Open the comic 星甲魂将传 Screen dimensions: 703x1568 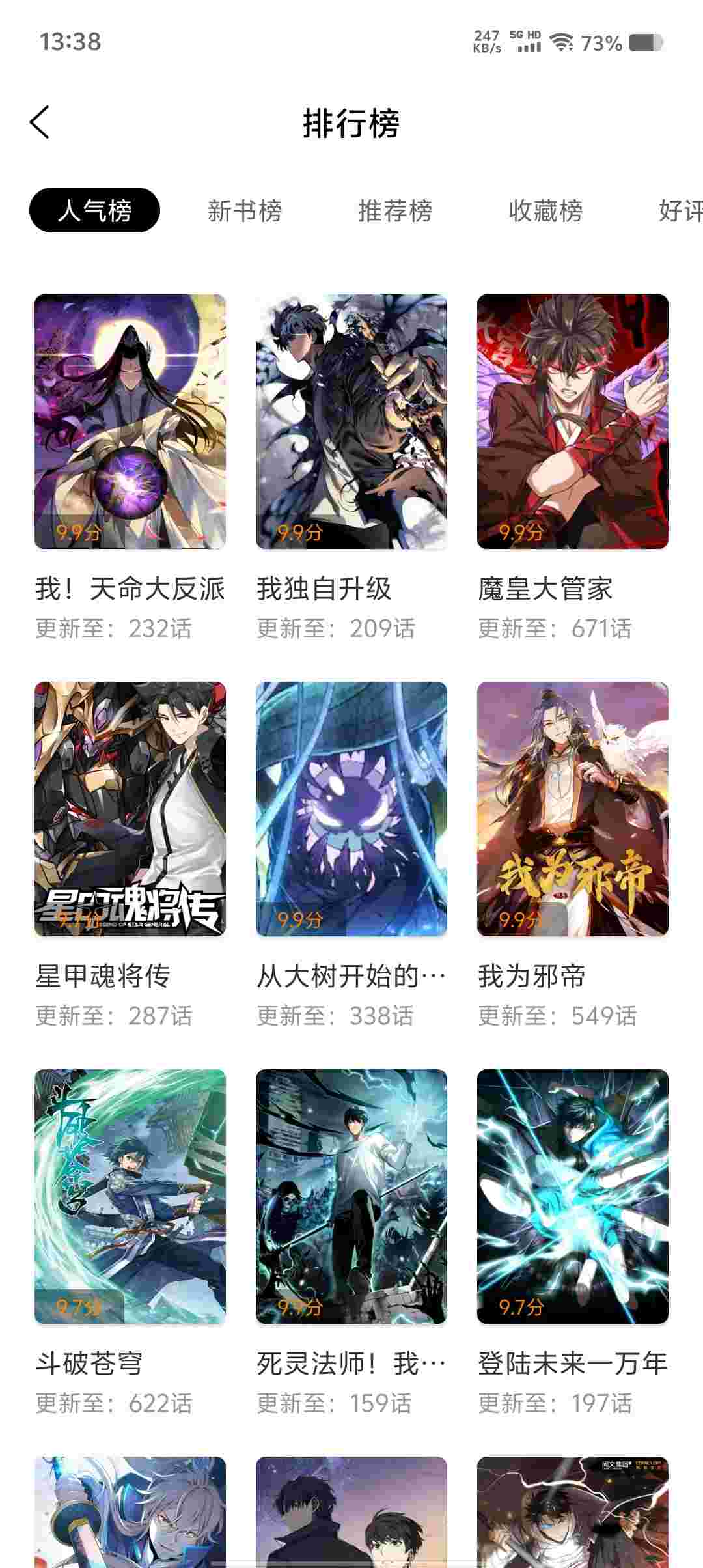tap(130, 809)
